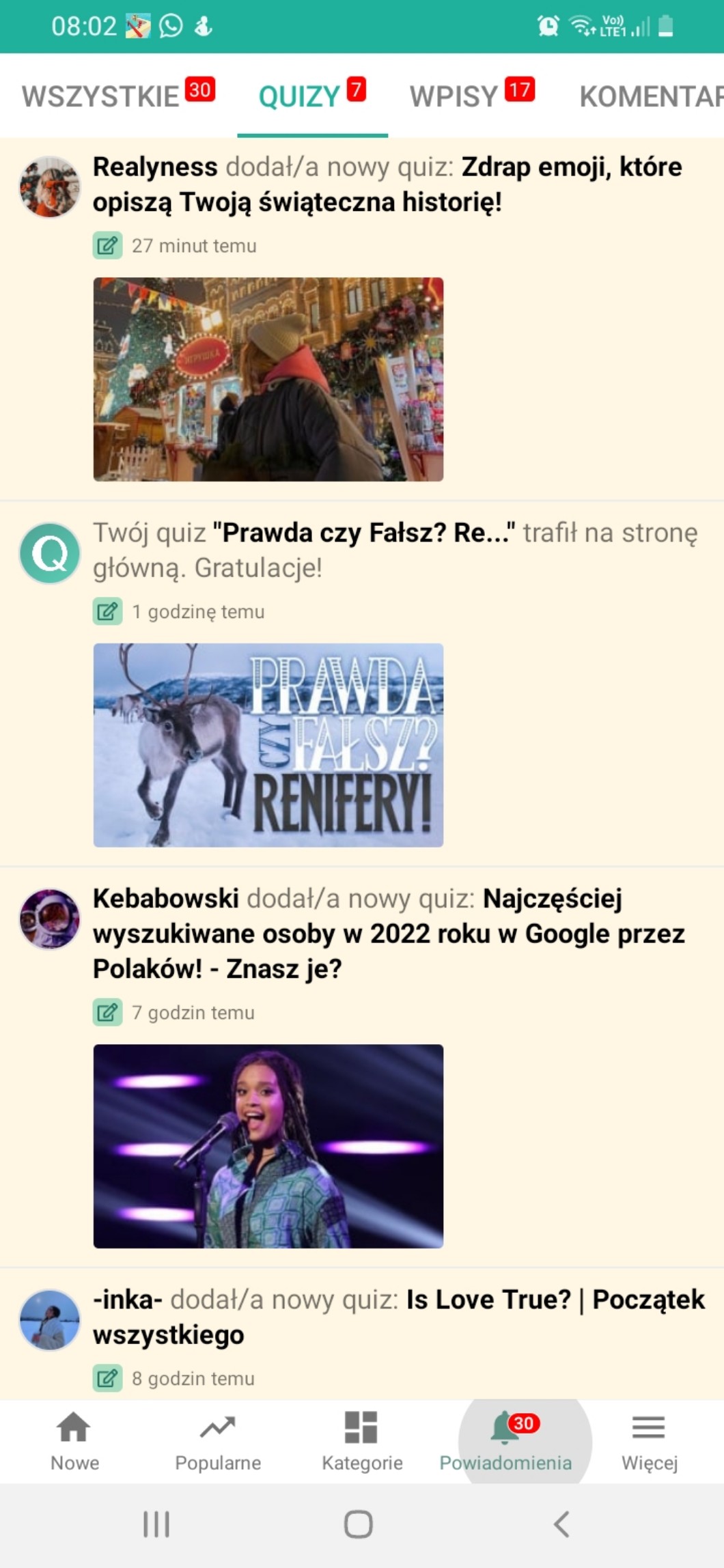This screenshot has width=724, height=1568.
Task: Open Realyness's new quiz notification
Action: pyautogui.click(x=387, y=184)
